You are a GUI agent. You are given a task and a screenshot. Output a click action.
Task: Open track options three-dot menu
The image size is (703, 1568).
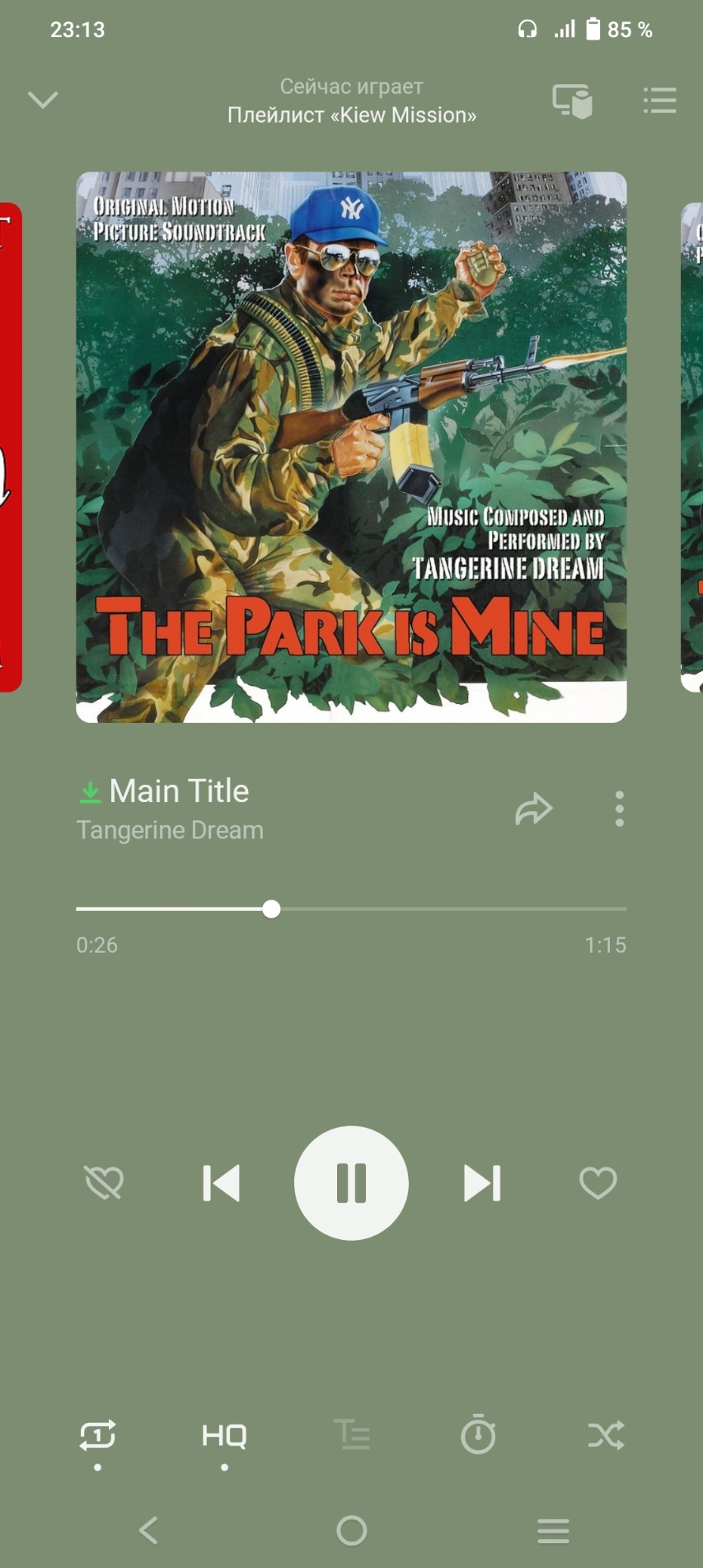619,809
